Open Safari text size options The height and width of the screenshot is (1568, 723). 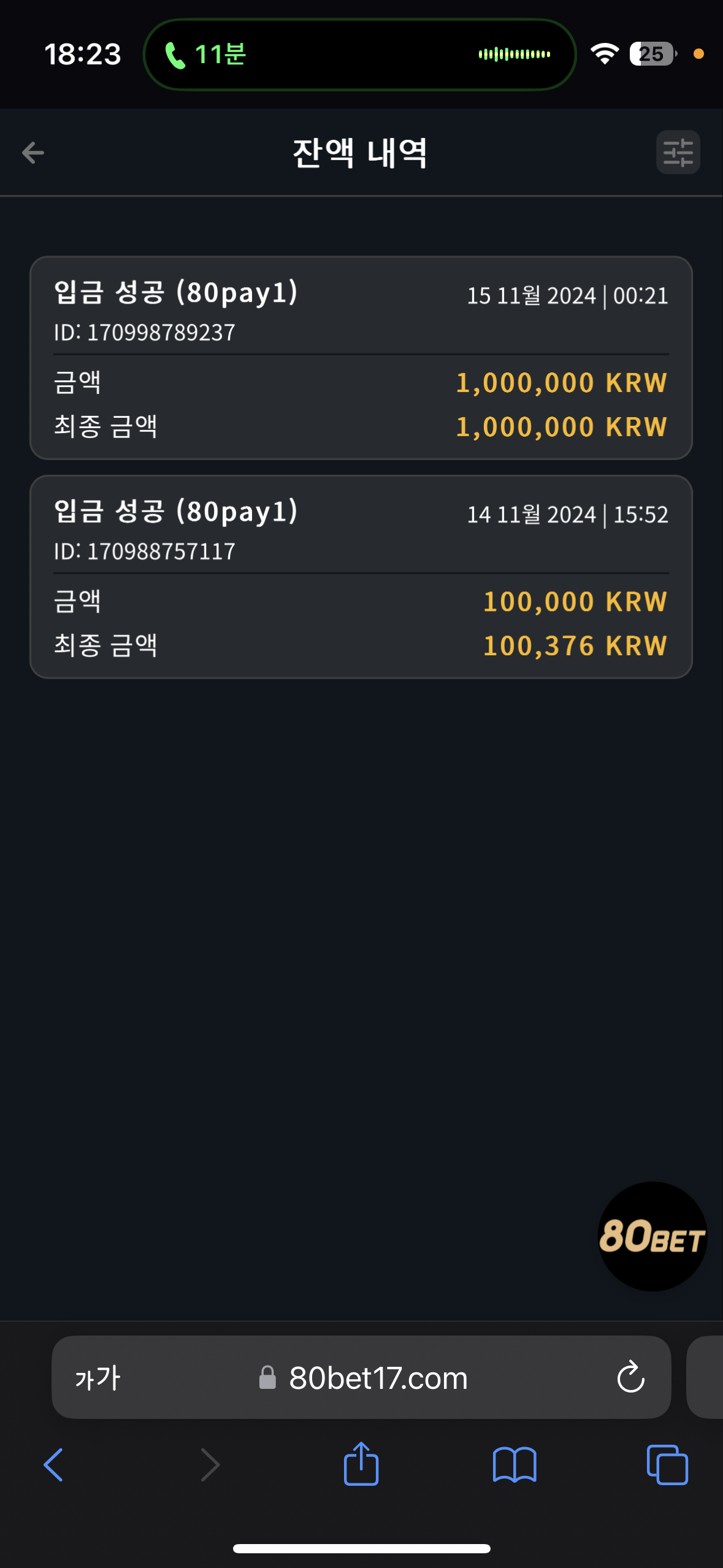pos(98,1378)
